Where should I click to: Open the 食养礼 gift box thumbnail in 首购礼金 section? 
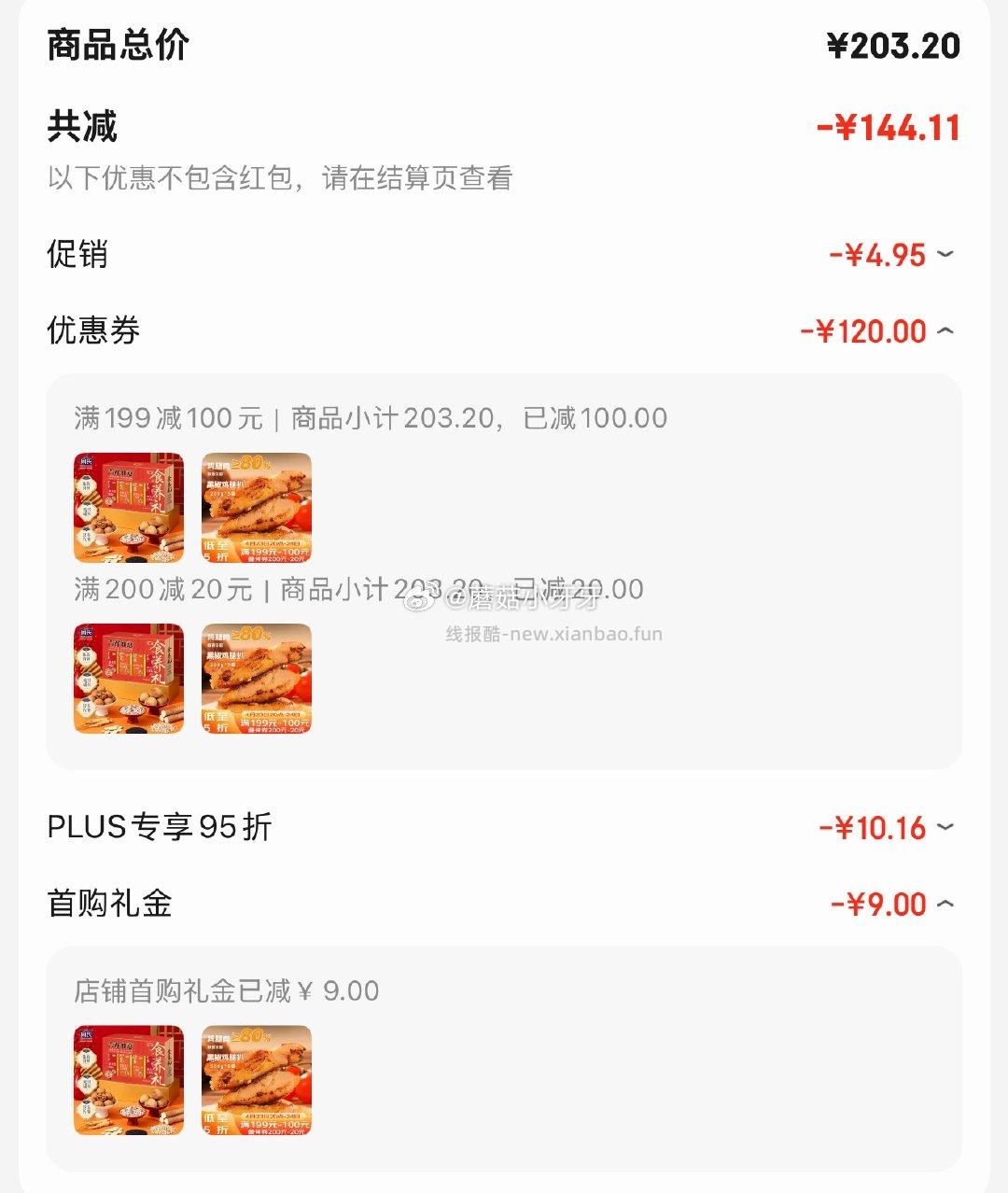(x=128, y=1080)
